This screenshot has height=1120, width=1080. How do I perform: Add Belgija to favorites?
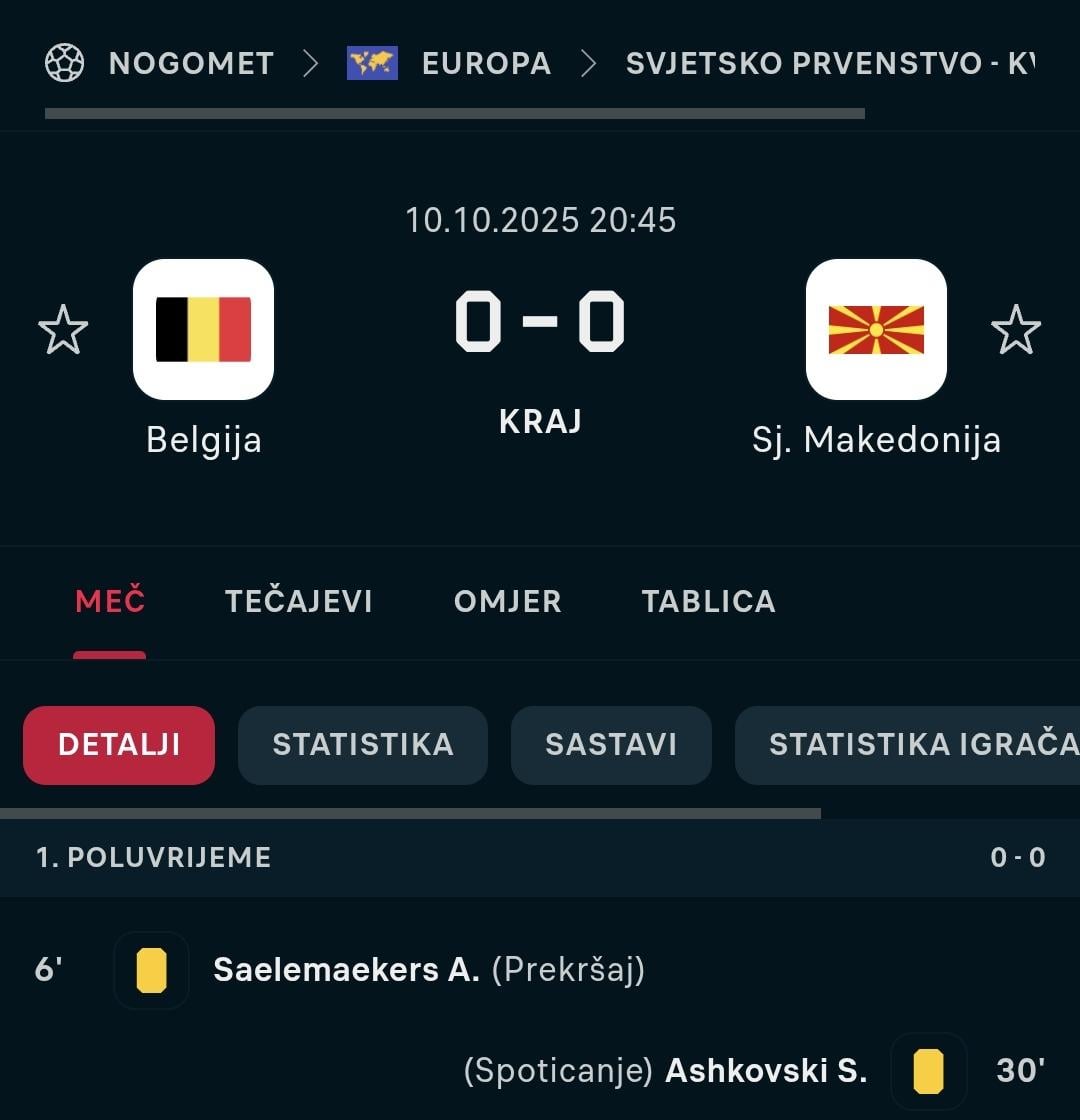tap(63, 331)
